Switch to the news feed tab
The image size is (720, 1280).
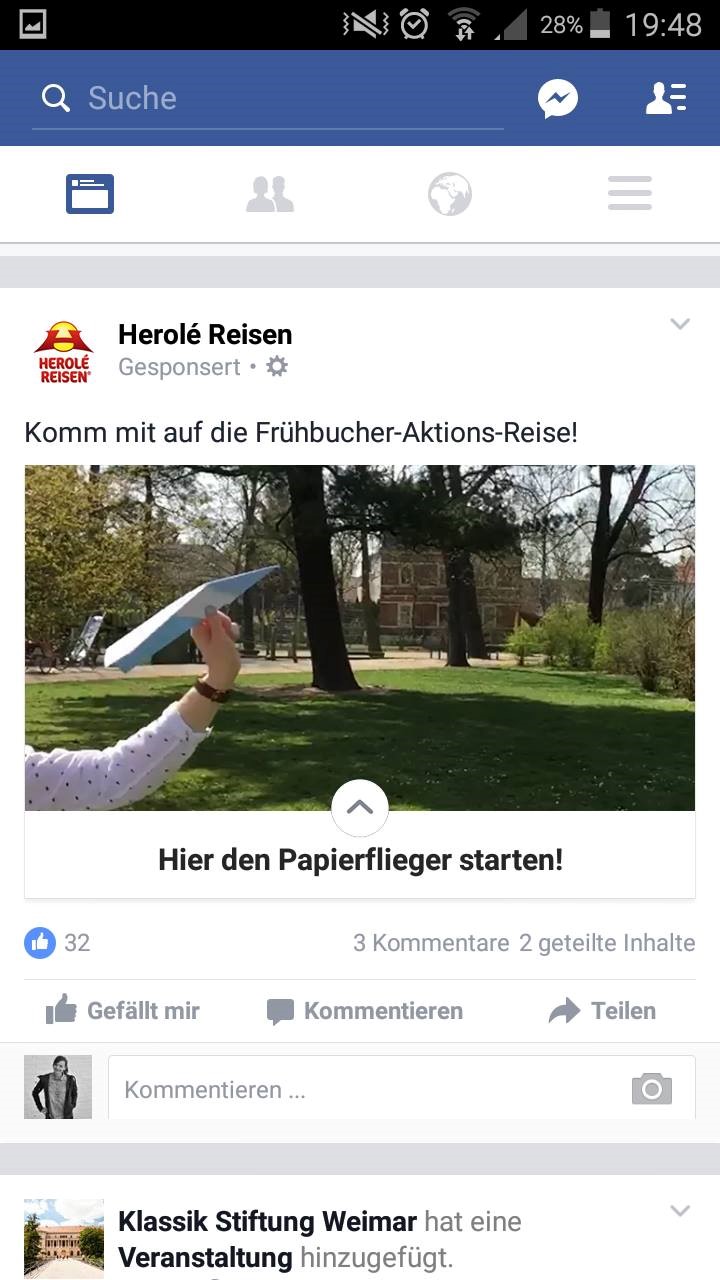coord(90,194)
